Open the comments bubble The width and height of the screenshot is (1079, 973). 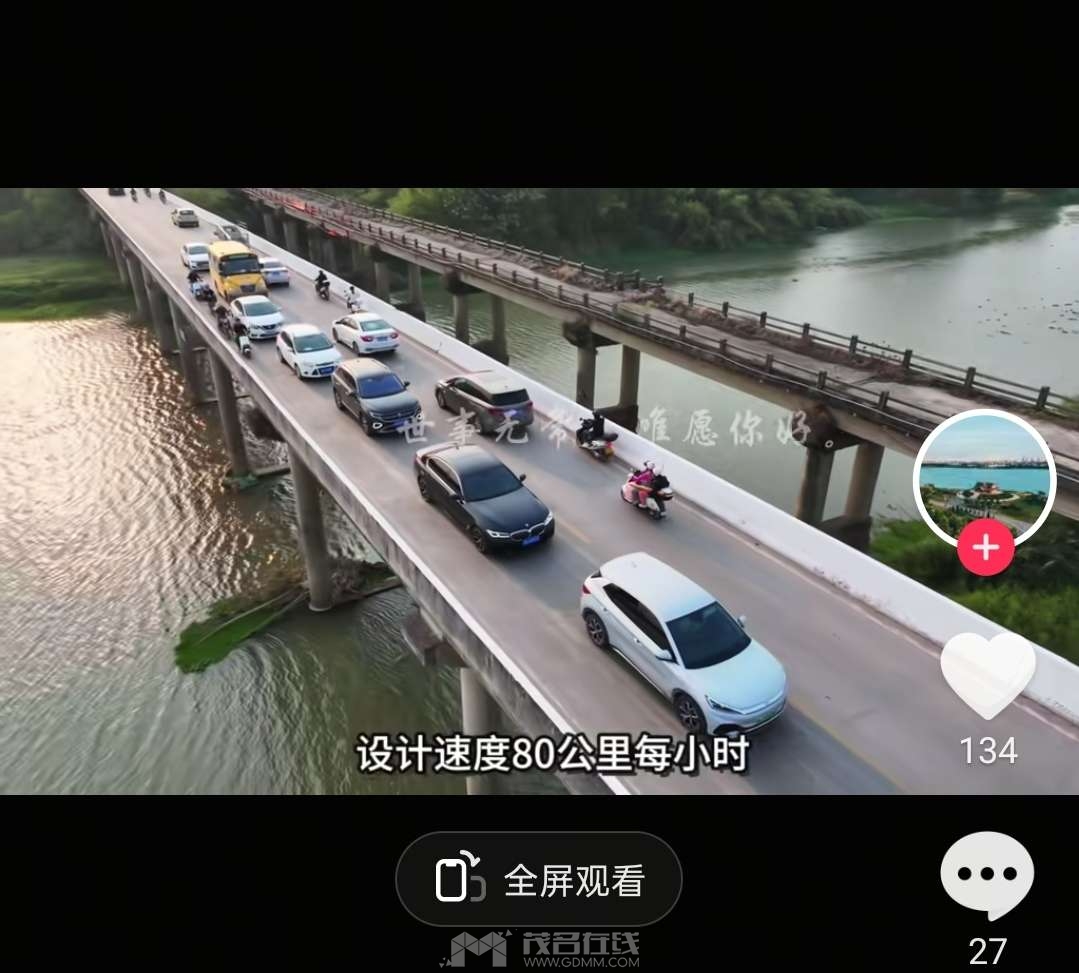coord(987,874)
